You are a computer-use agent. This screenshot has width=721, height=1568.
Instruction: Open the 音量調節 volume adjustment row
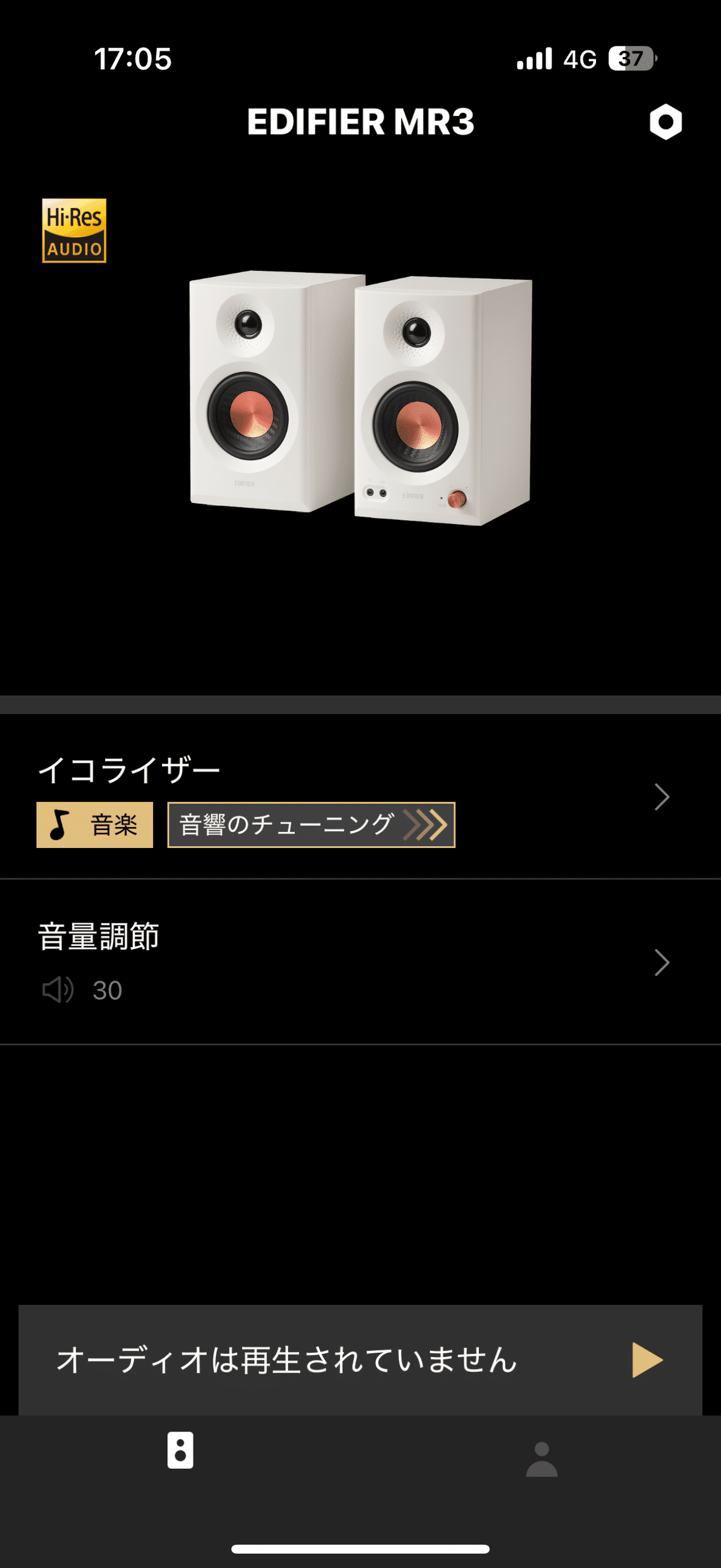[360, 962]
